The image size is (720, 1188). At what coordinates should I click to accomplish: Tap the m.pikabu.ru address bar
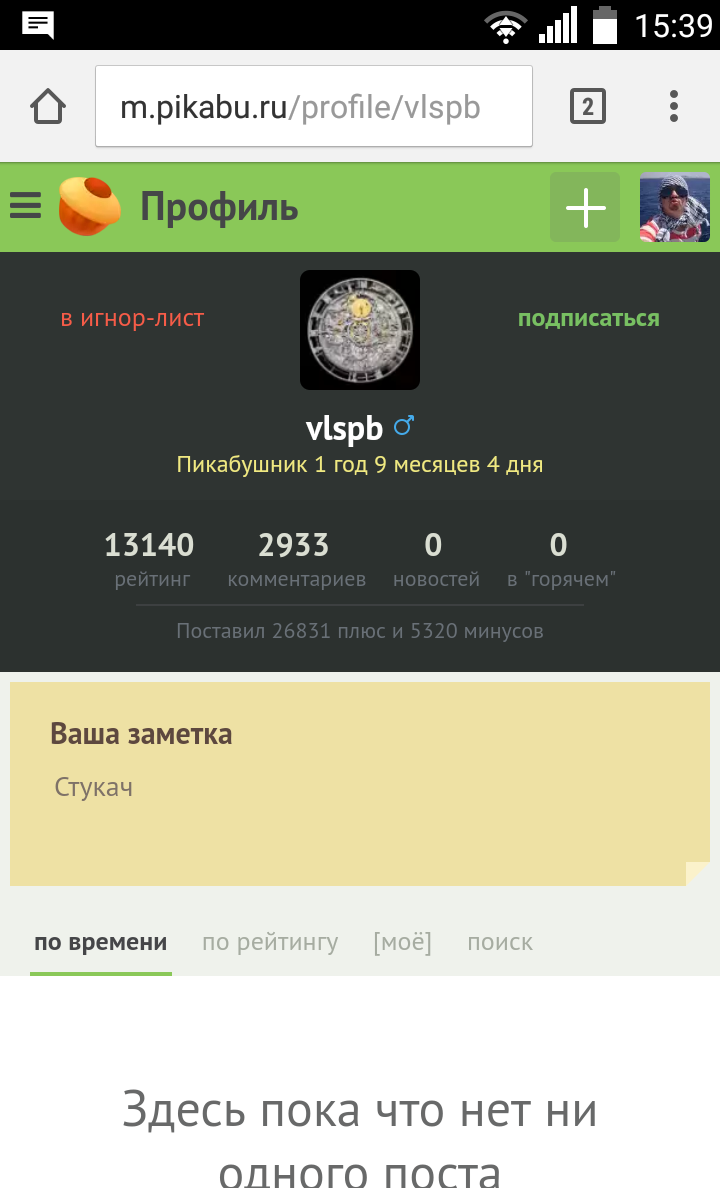313,107
